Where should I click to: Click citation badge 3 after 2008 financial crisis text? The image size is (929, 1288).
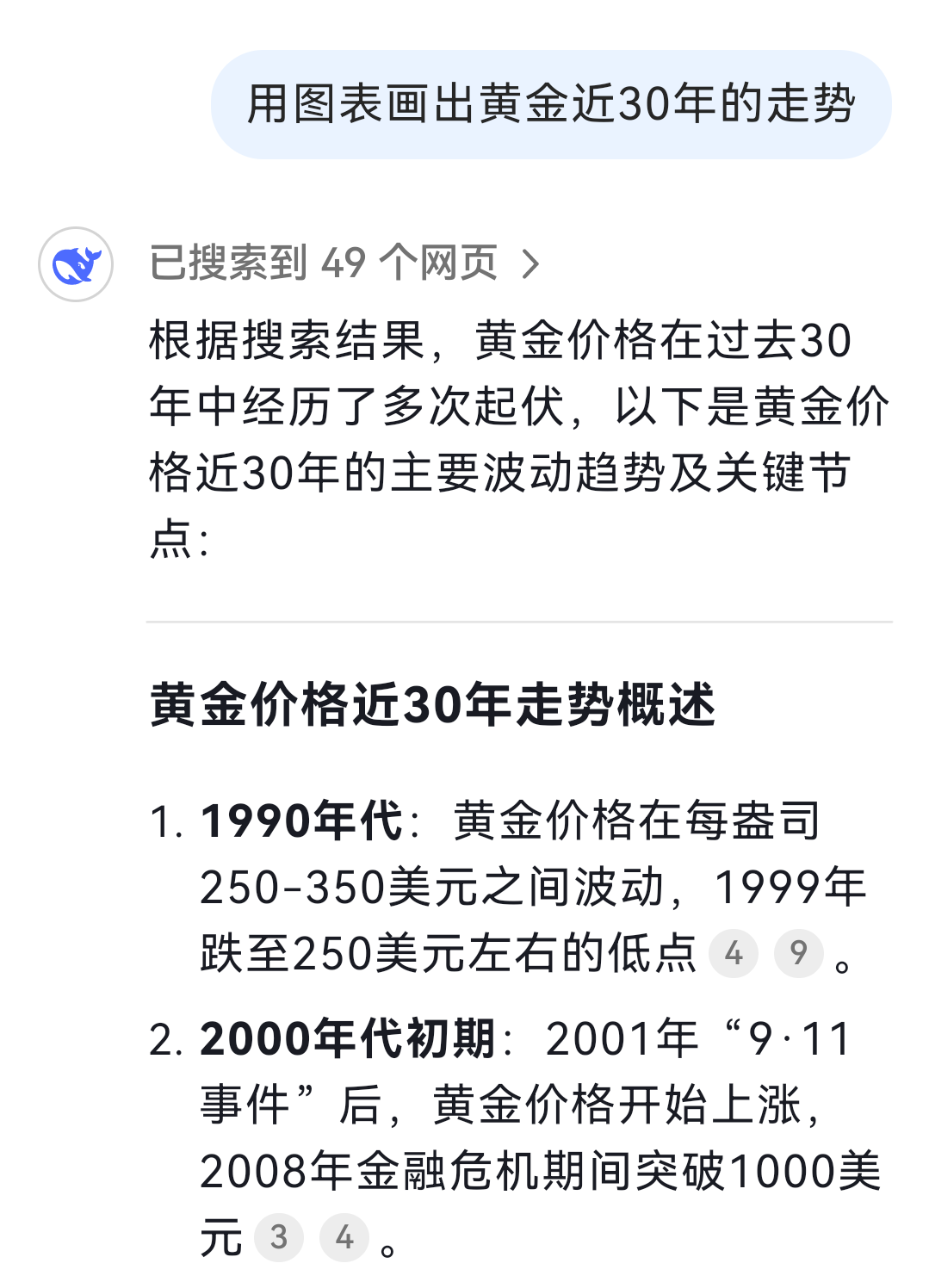point(278,1237)
